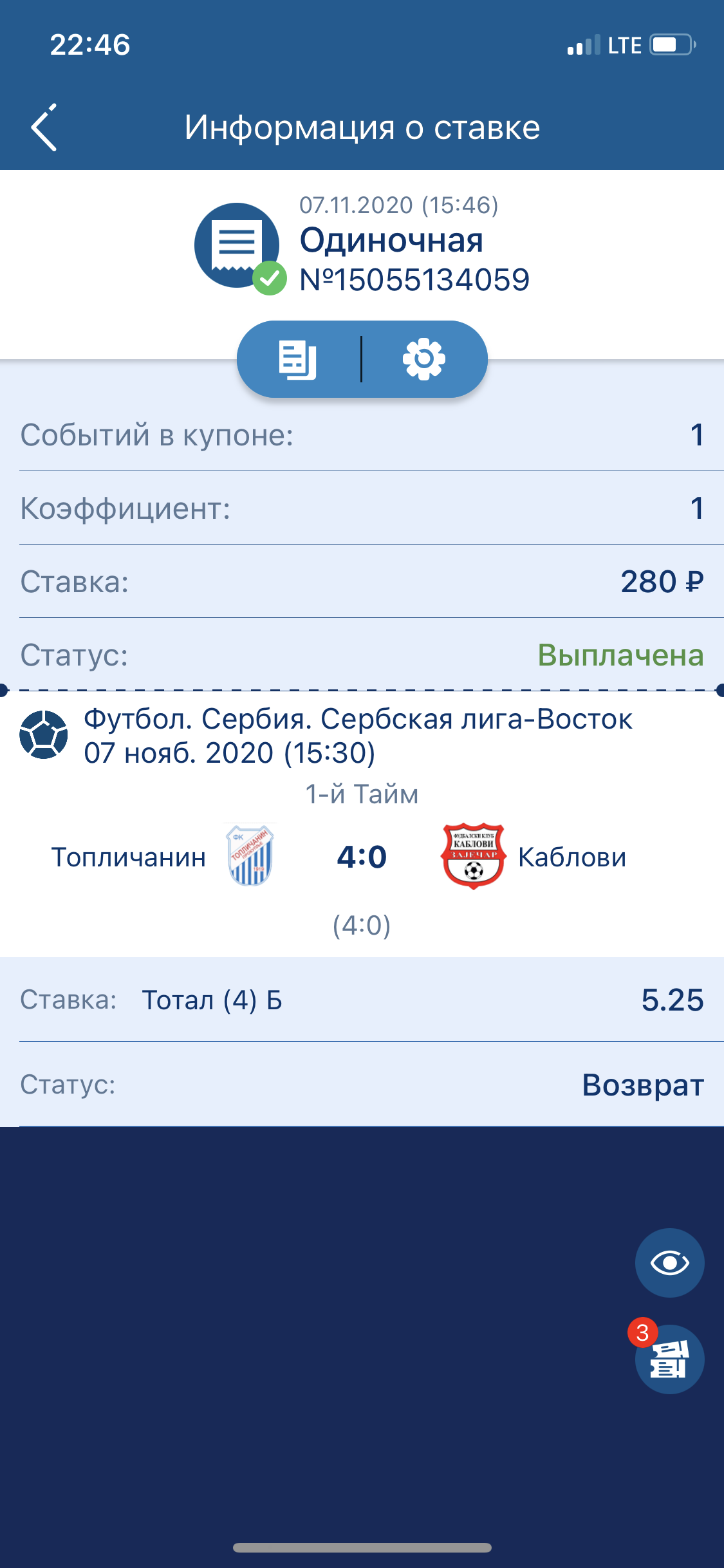Open the bet receipt document icon
The height and width of the screenshot is (1568, 724).
(297, 359)
